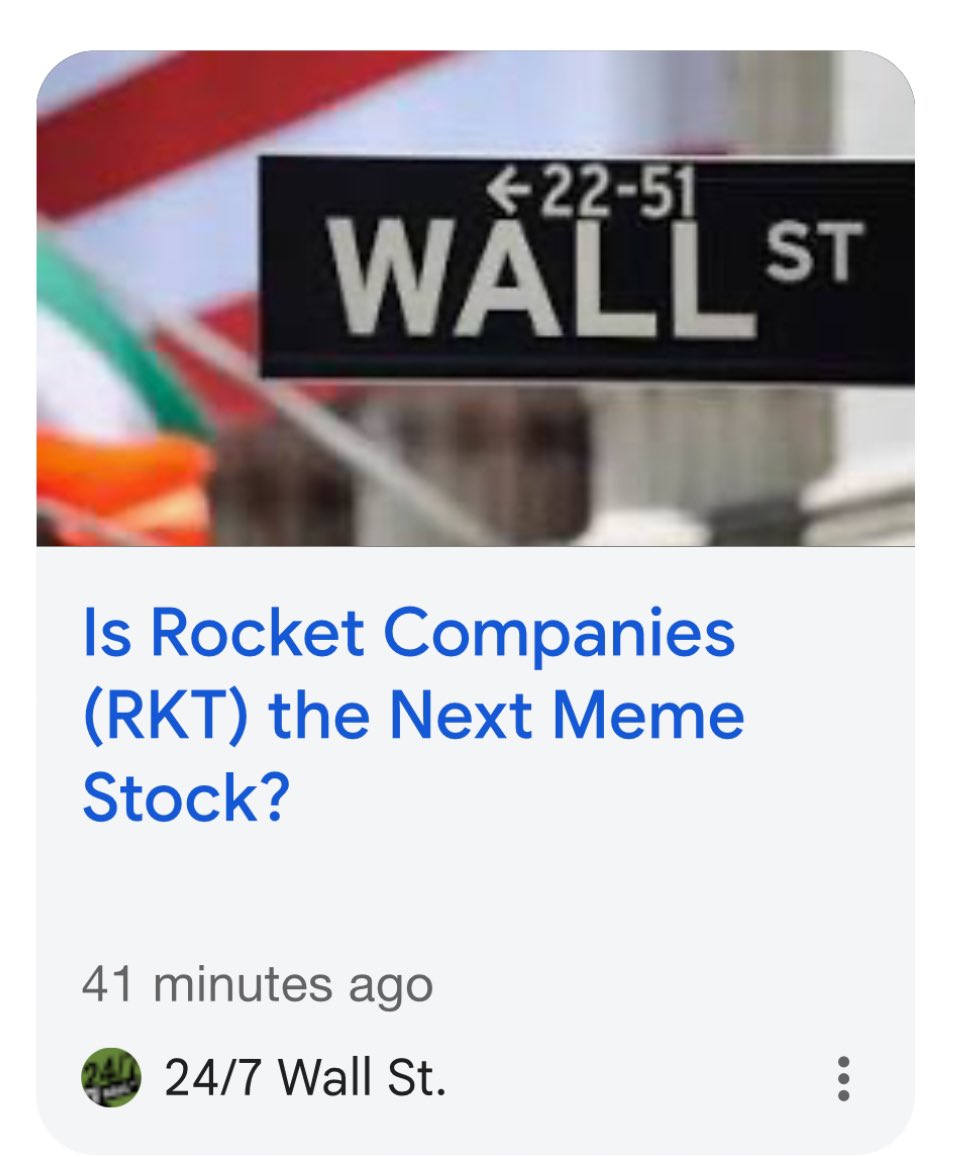Open the article card's three-dot overflow menu
956x1157 pixels.
(x=843, y=1079)
